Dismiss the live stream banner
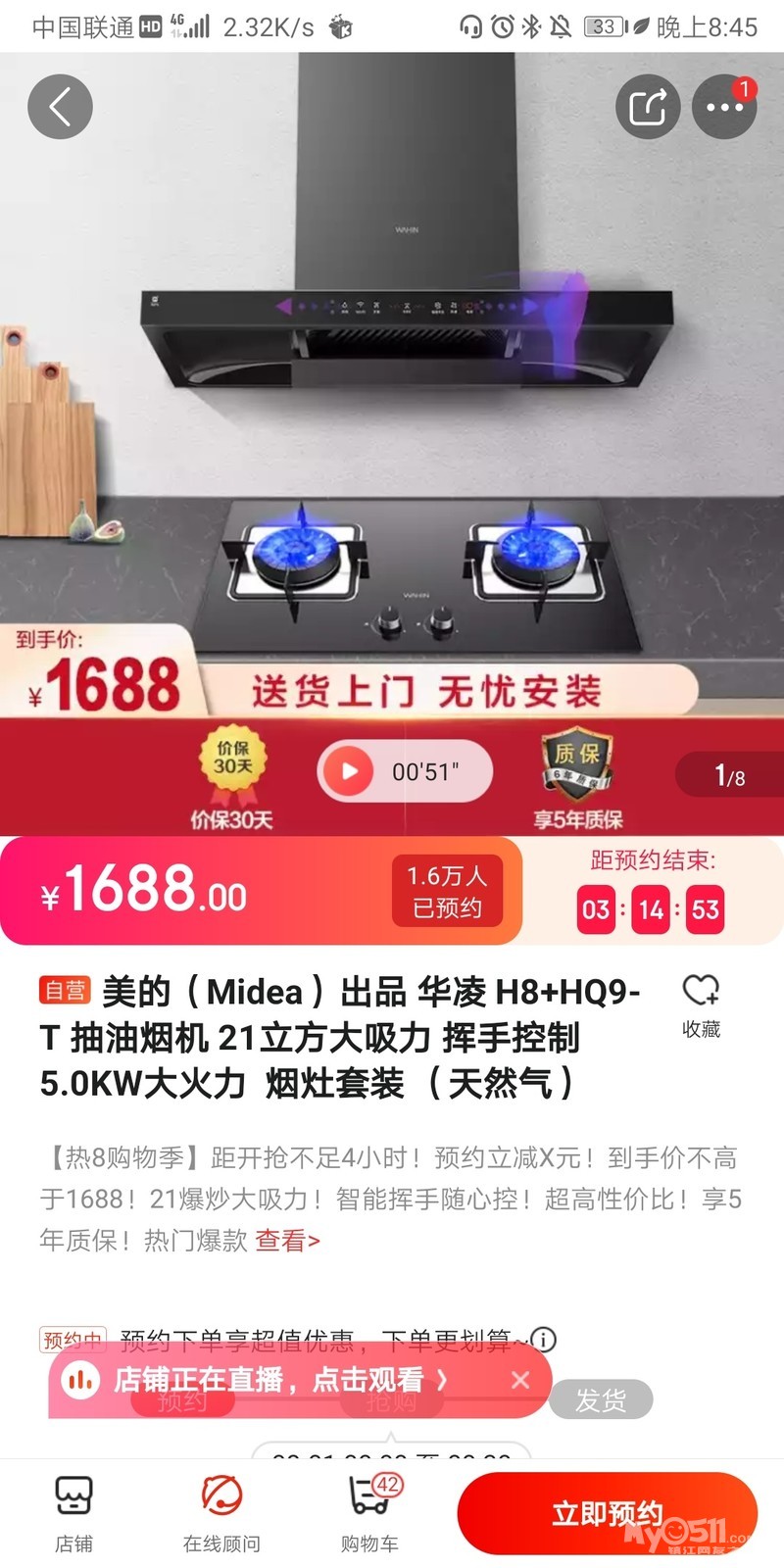The height and width of the screenshot is (1568, 784). coord(520,1380)
